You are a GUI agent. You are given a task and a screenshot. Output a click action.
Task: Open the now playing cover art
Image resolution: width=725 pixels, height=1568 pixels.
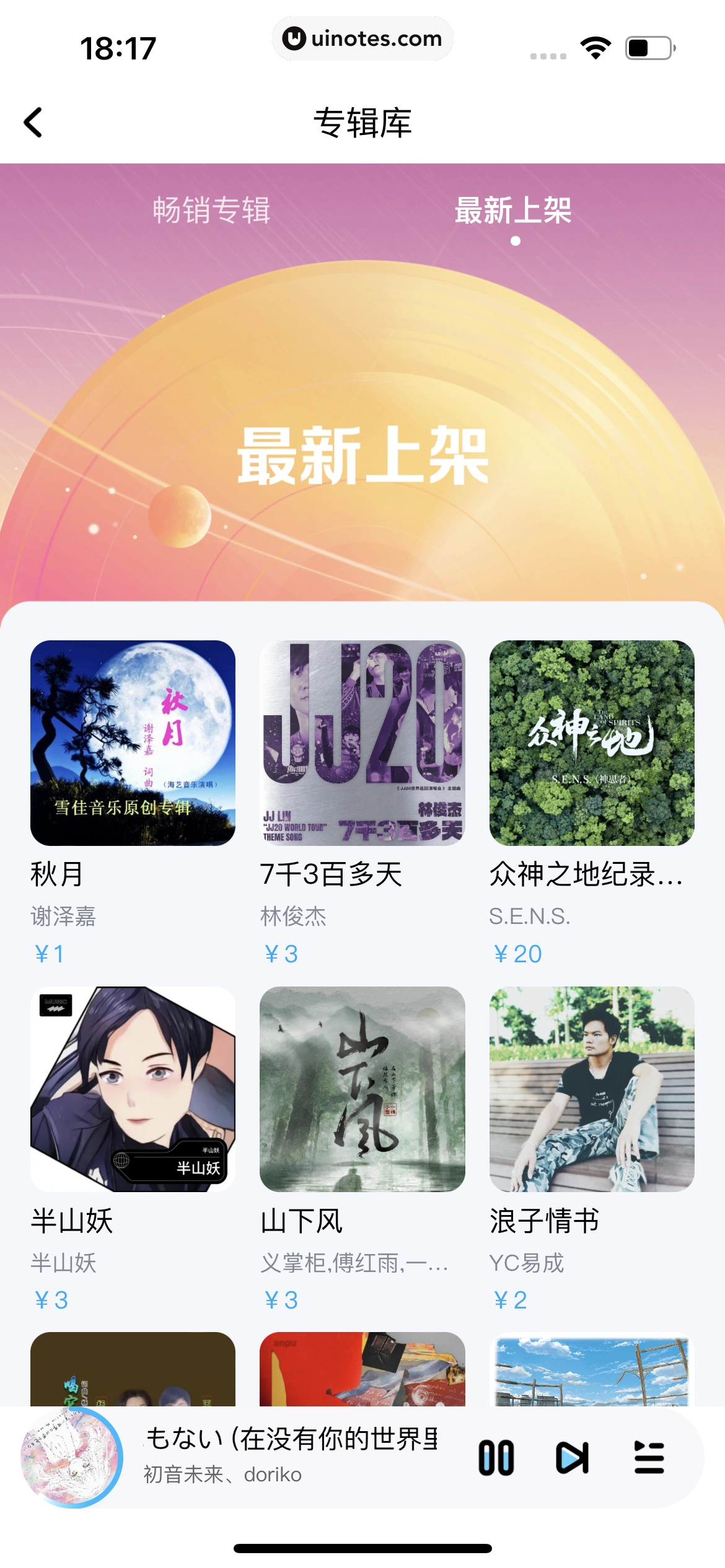click(x=72, y=1458)
